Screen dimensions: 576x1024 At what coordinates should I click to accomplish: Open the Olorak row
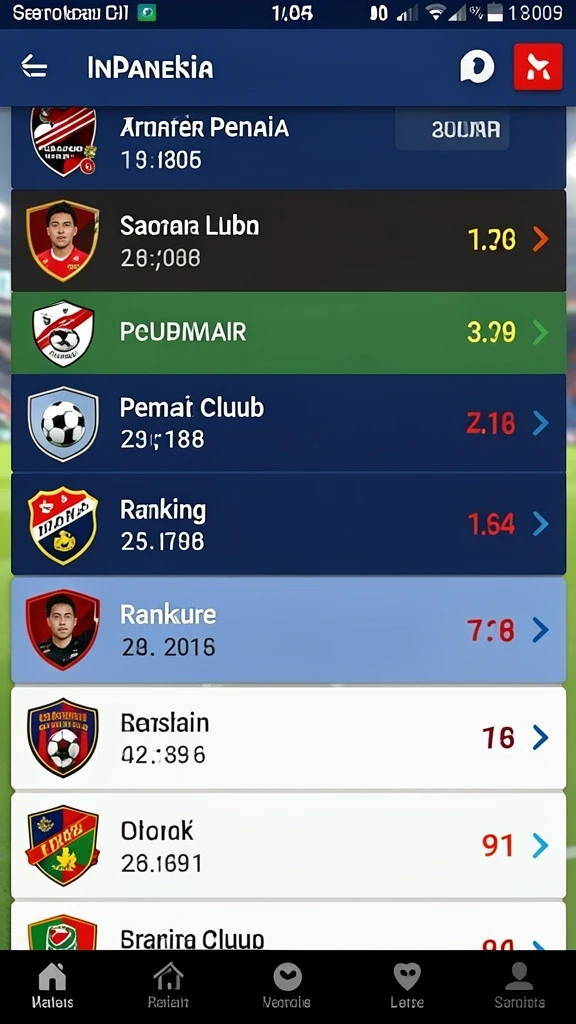tap(289, 846)
